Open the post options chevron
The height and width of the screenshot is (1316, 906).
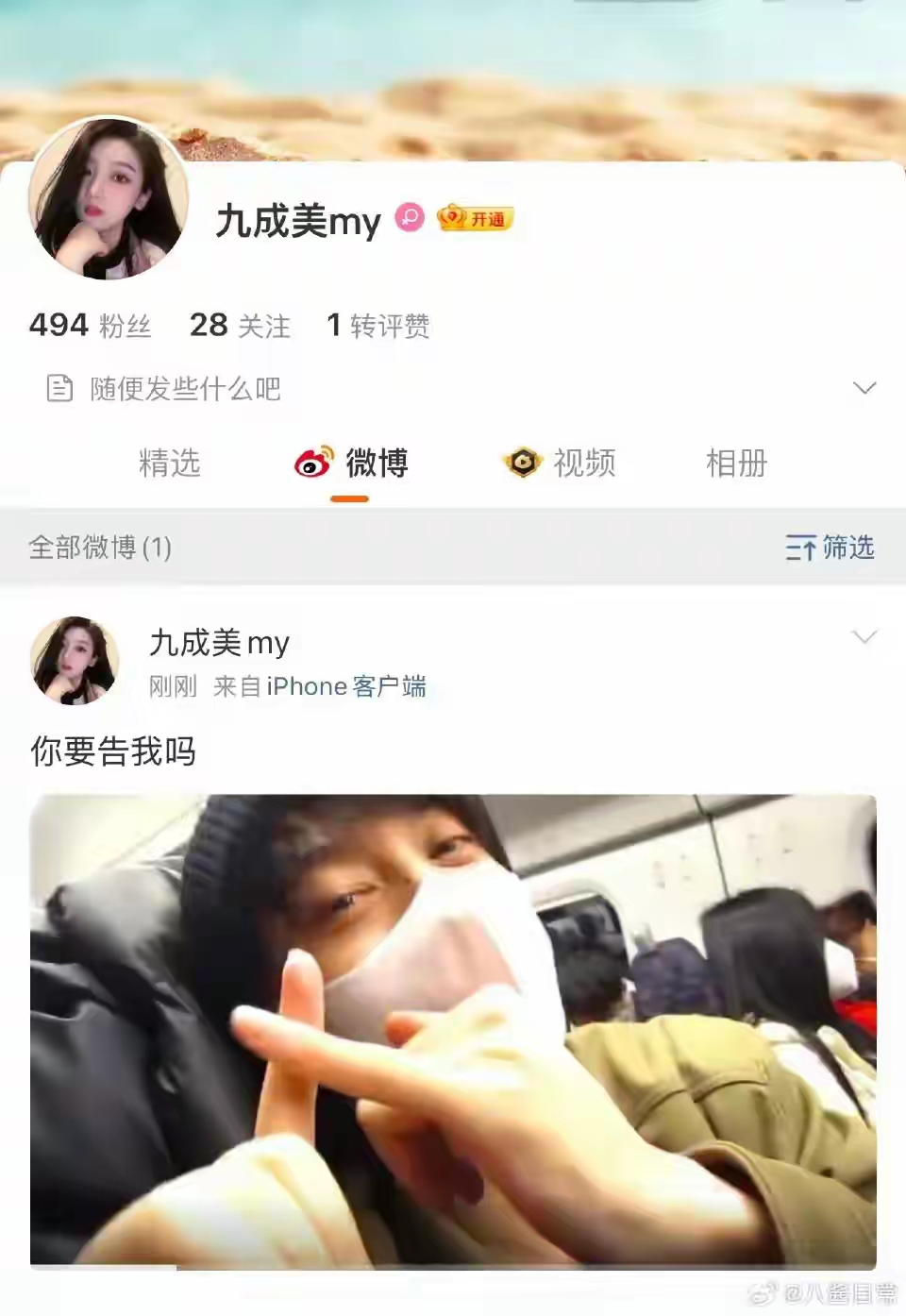coord(864,637)
